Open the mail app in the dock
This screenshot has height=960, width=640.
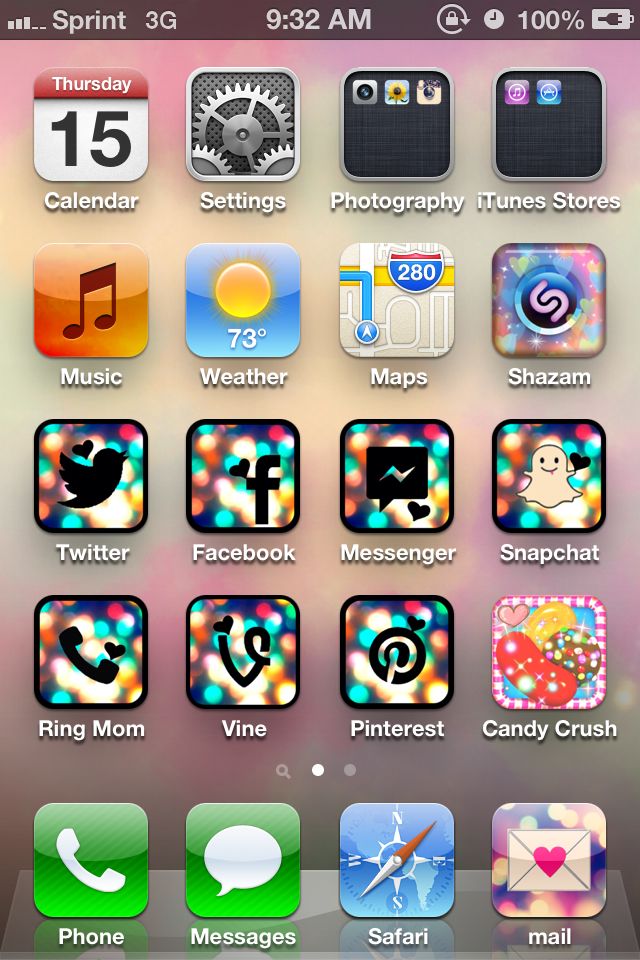(x=549, y=860)
